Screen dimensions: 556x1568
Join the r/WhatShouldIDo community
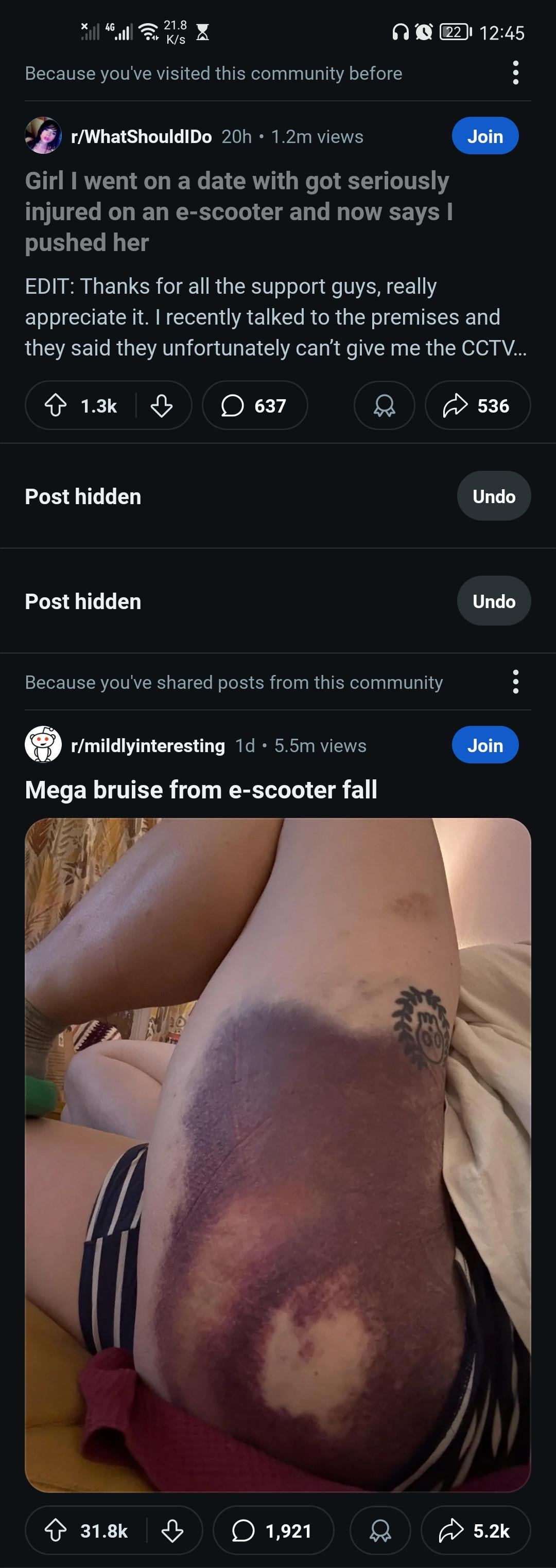(485, 136)
